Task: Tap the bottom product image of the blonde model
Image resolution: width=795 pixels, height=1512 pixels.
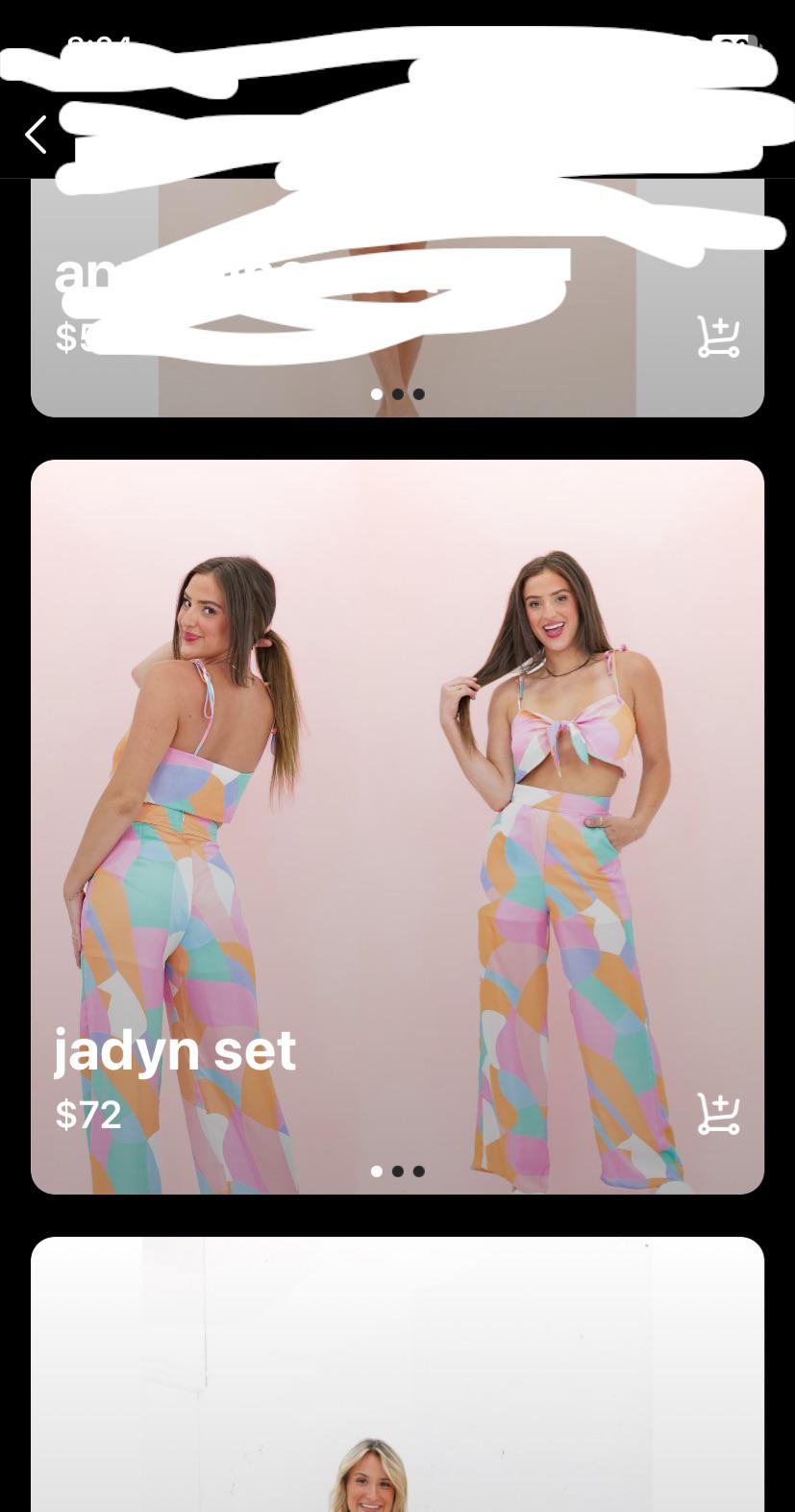Action: tap(397, 1375)
